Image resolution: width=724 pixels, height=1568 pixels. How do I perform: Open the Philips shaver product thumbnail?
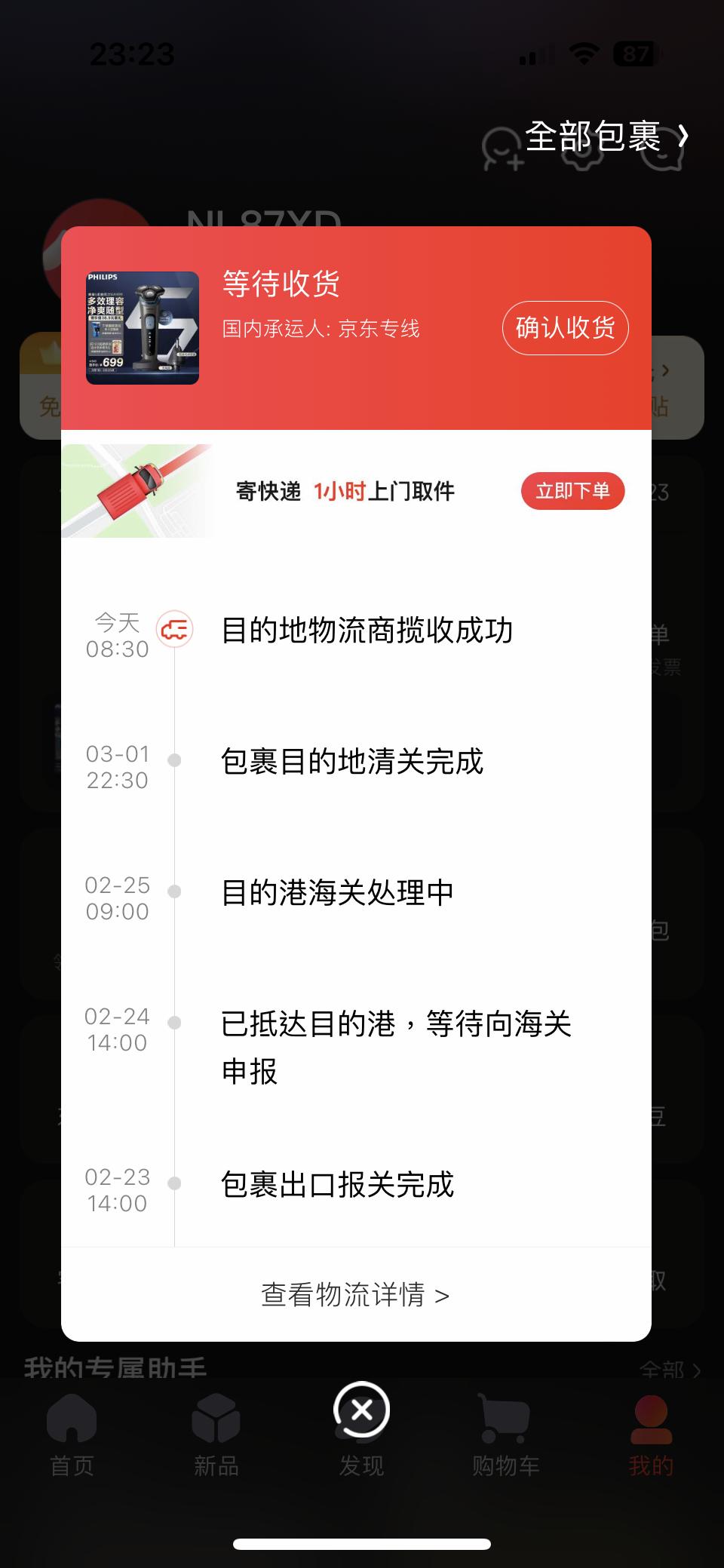point(143,328)
